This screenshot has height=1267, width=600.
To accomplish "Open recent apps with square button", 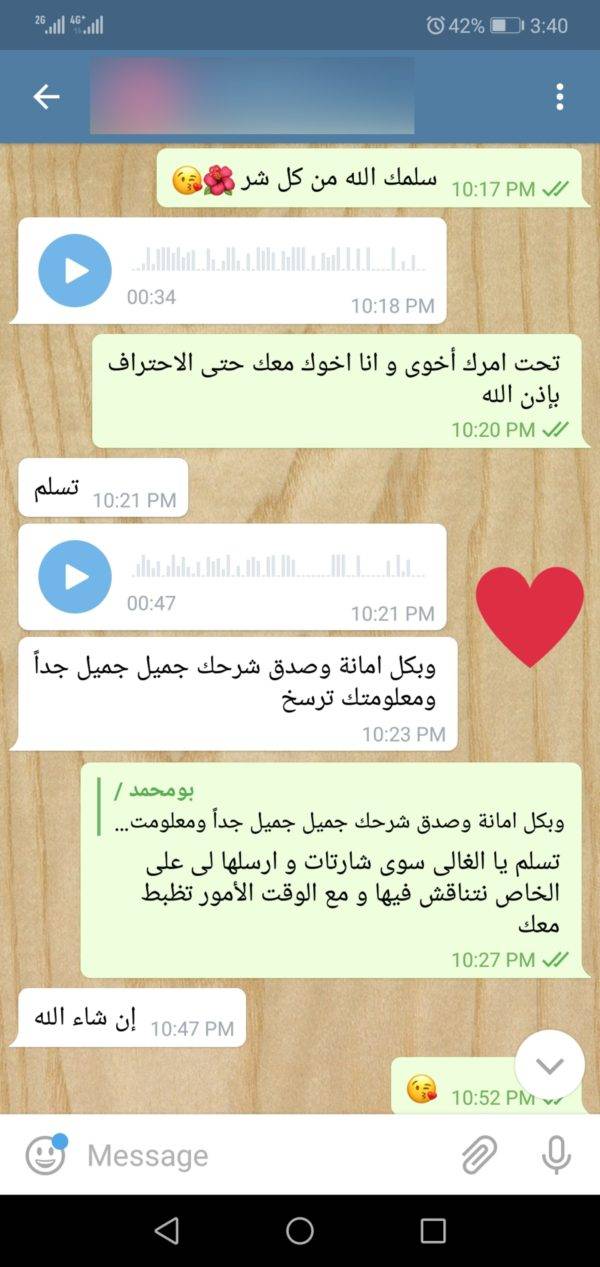I will (x=432, y=1231).
